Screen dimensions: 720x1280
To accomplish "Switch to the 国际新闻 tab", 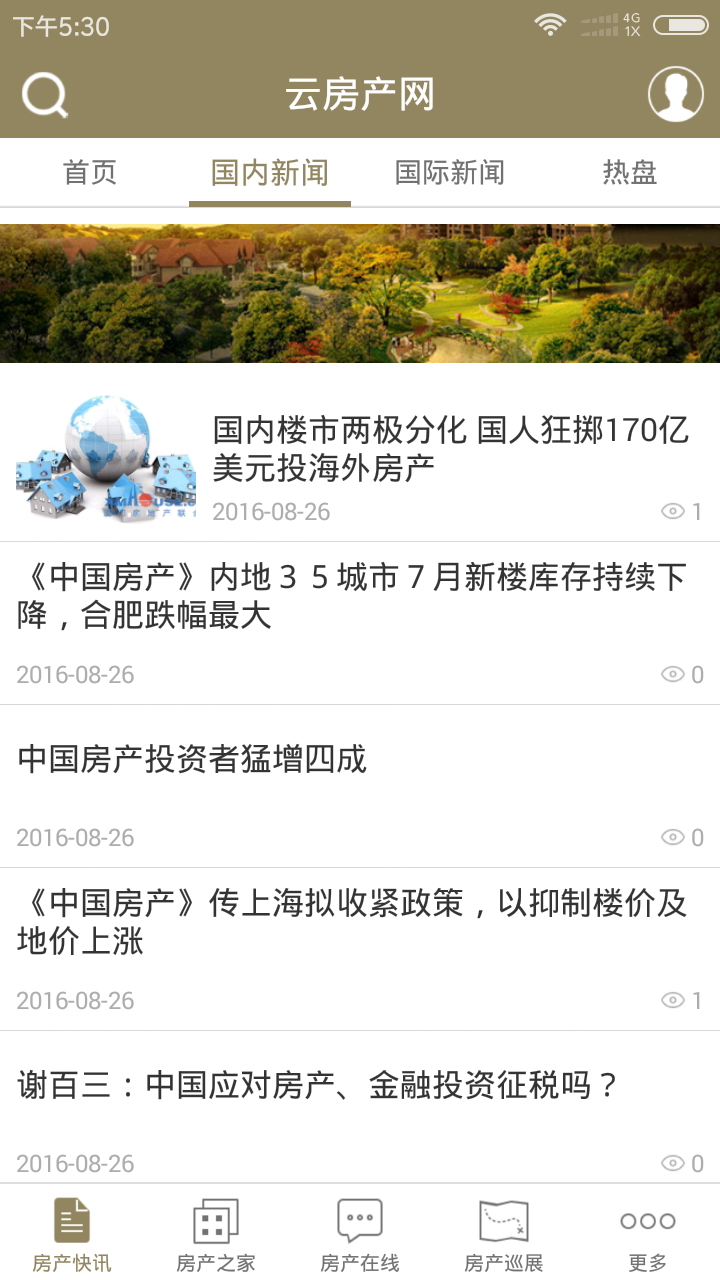I will tap(449, 173).
